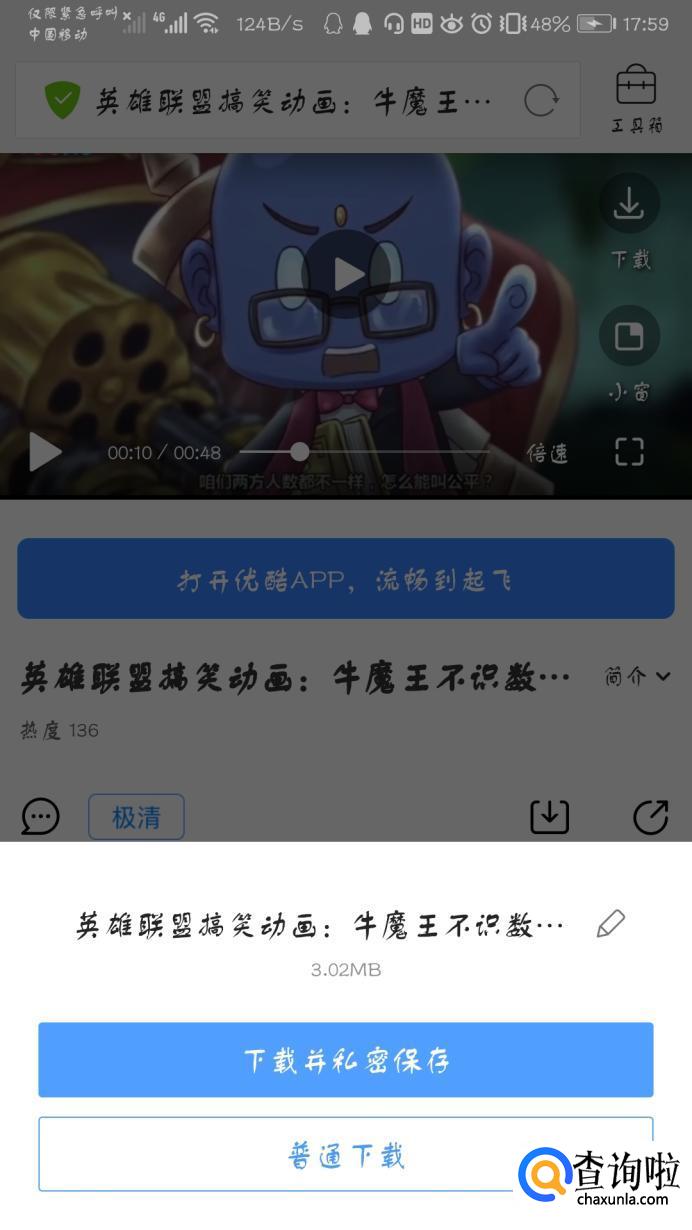Viewport: 692px width, 1230px height.
Task: Open the 倍速 playback speed option
Action: click(548, 453)
